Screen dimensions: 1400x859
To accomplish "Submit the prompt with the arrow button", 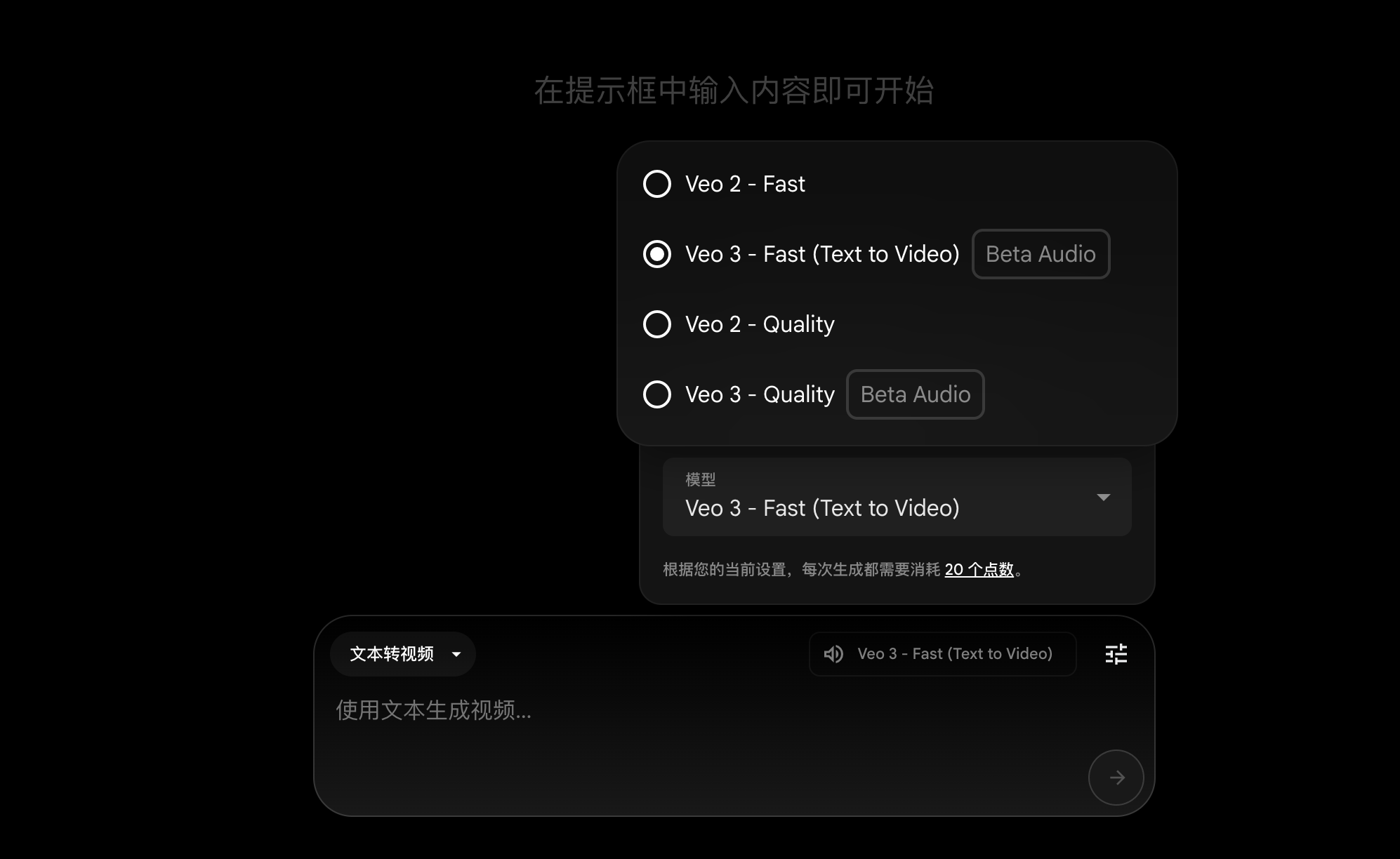I will point(1116,778).
